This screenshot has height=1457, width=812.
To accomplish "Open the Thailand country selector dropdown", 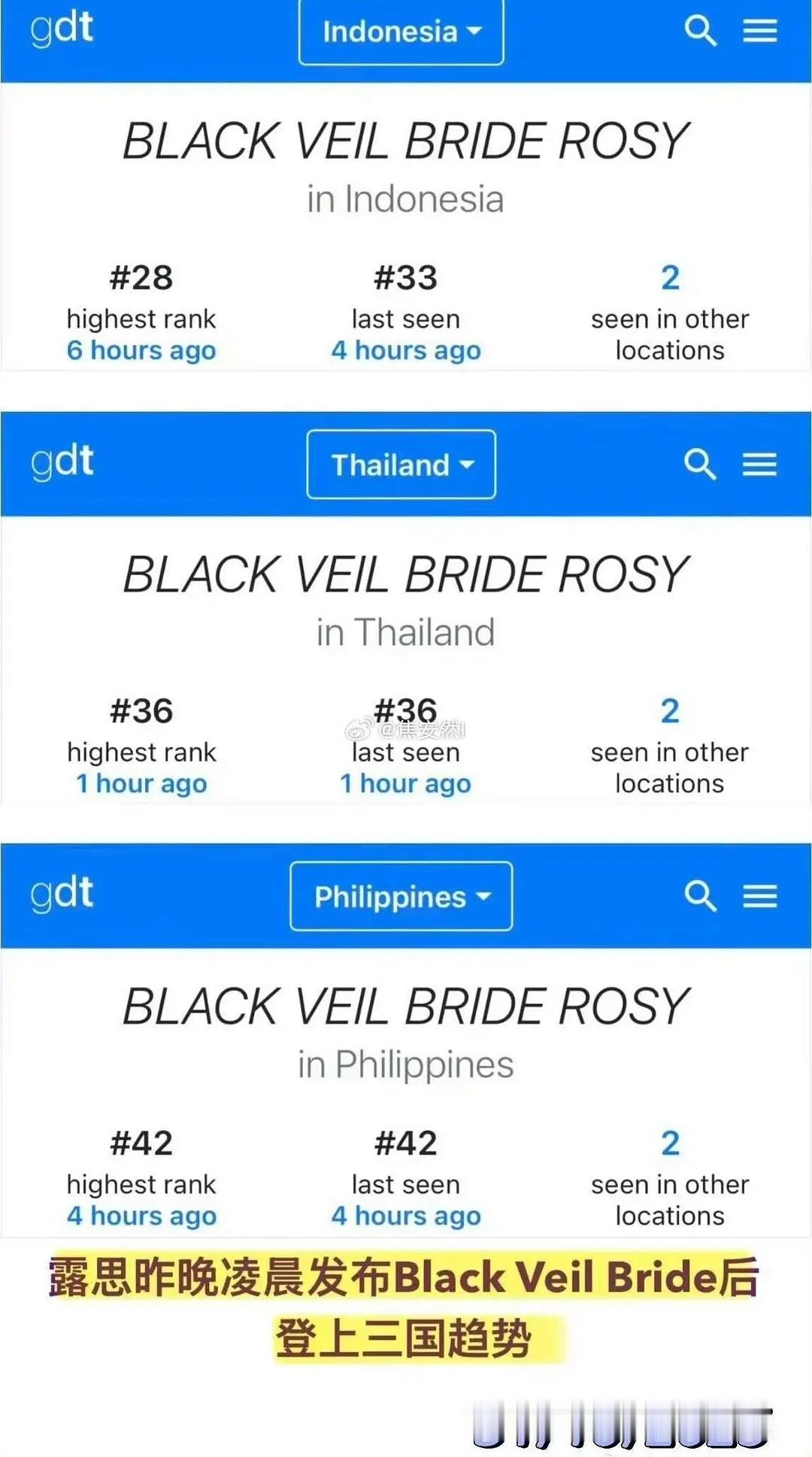I will point(401,465).
